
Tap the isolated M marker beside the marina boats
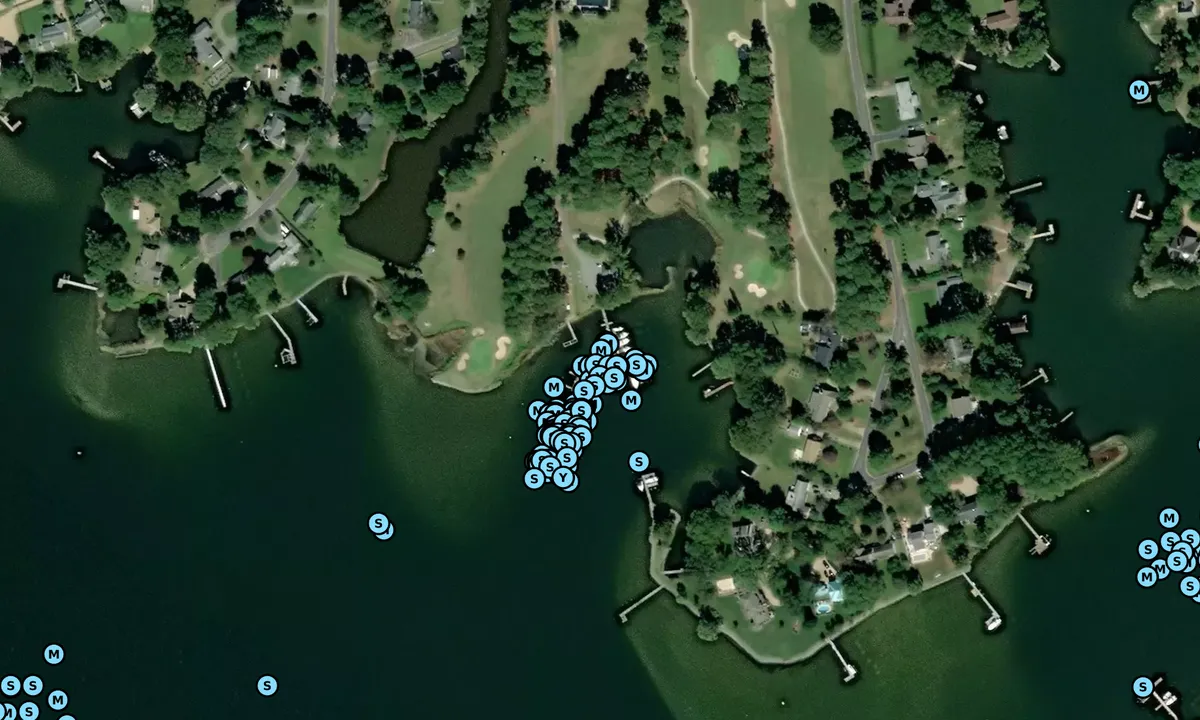(x=631, y=400)
